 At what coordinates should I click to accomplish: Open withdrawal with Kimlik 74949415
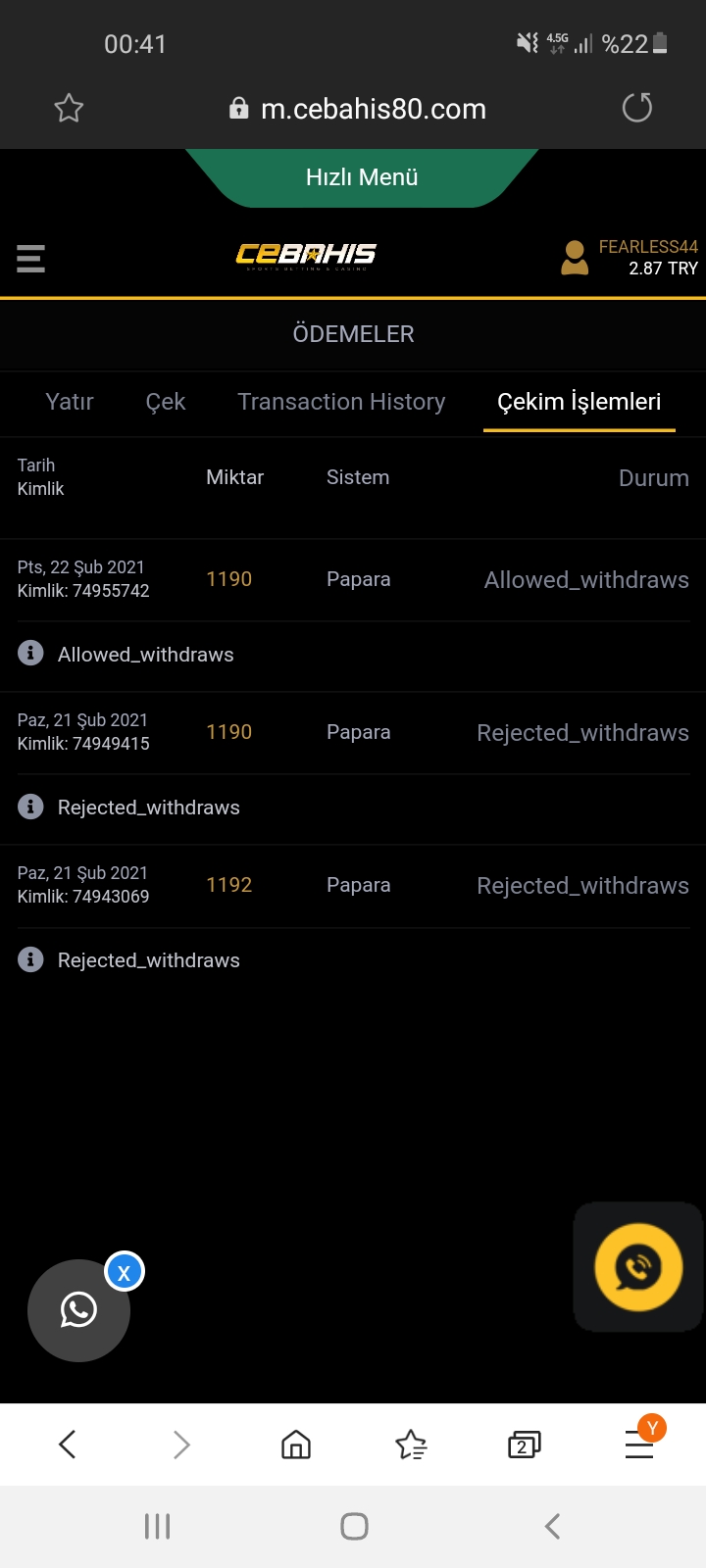(353, 732)
